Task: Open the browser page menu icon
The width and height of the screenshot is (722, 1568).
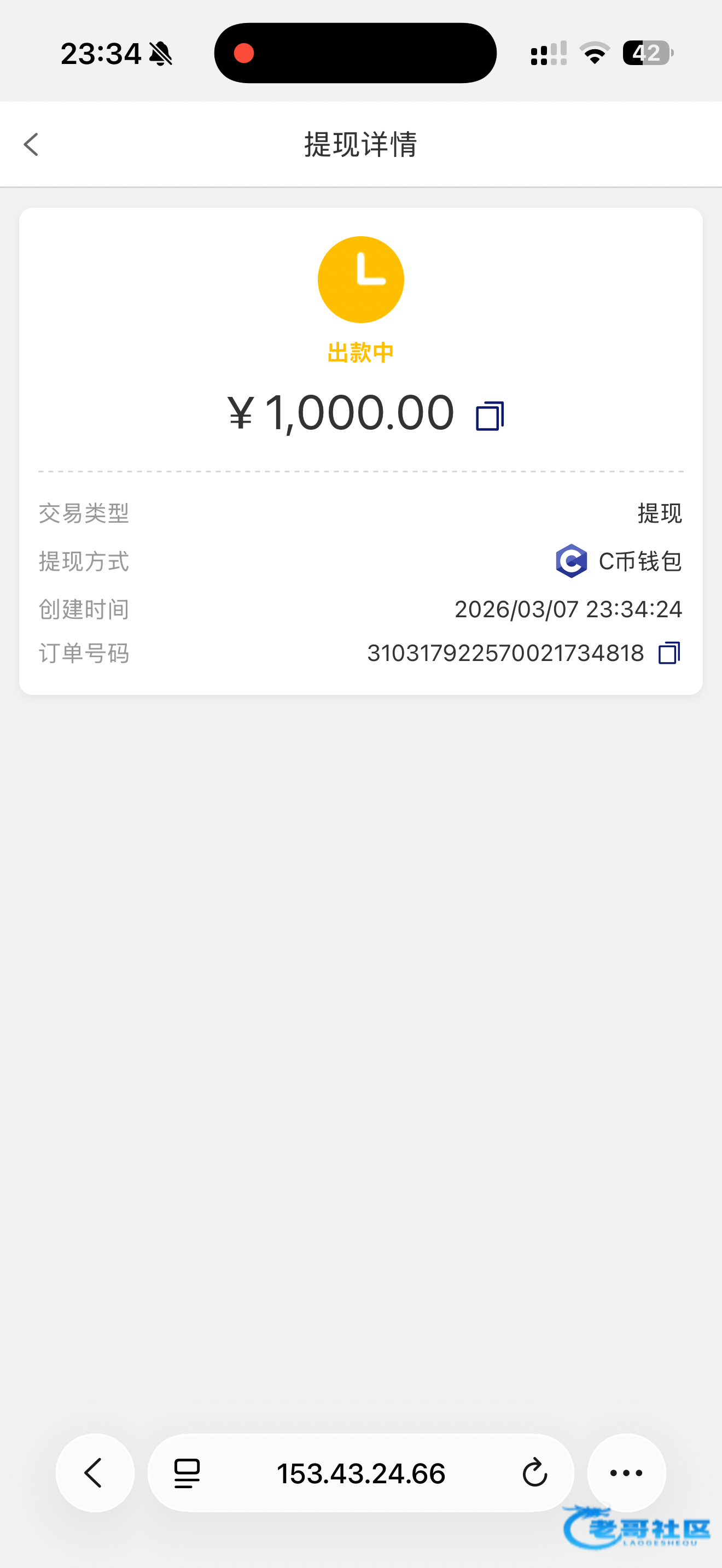Action: click(187, 1473)
